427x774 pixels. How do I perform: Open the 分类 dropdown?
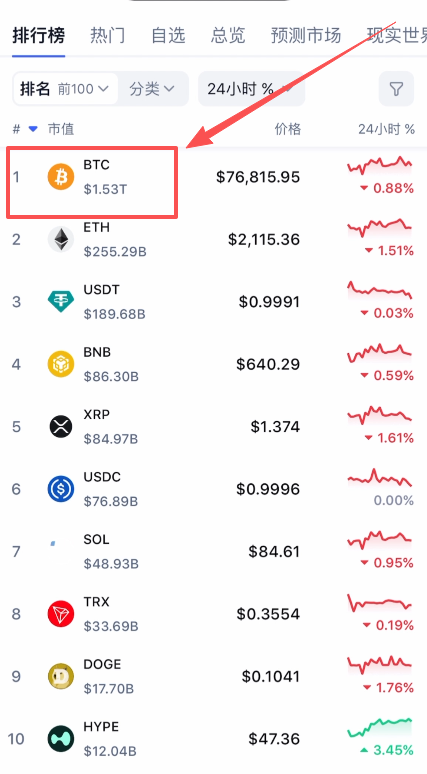152,89
